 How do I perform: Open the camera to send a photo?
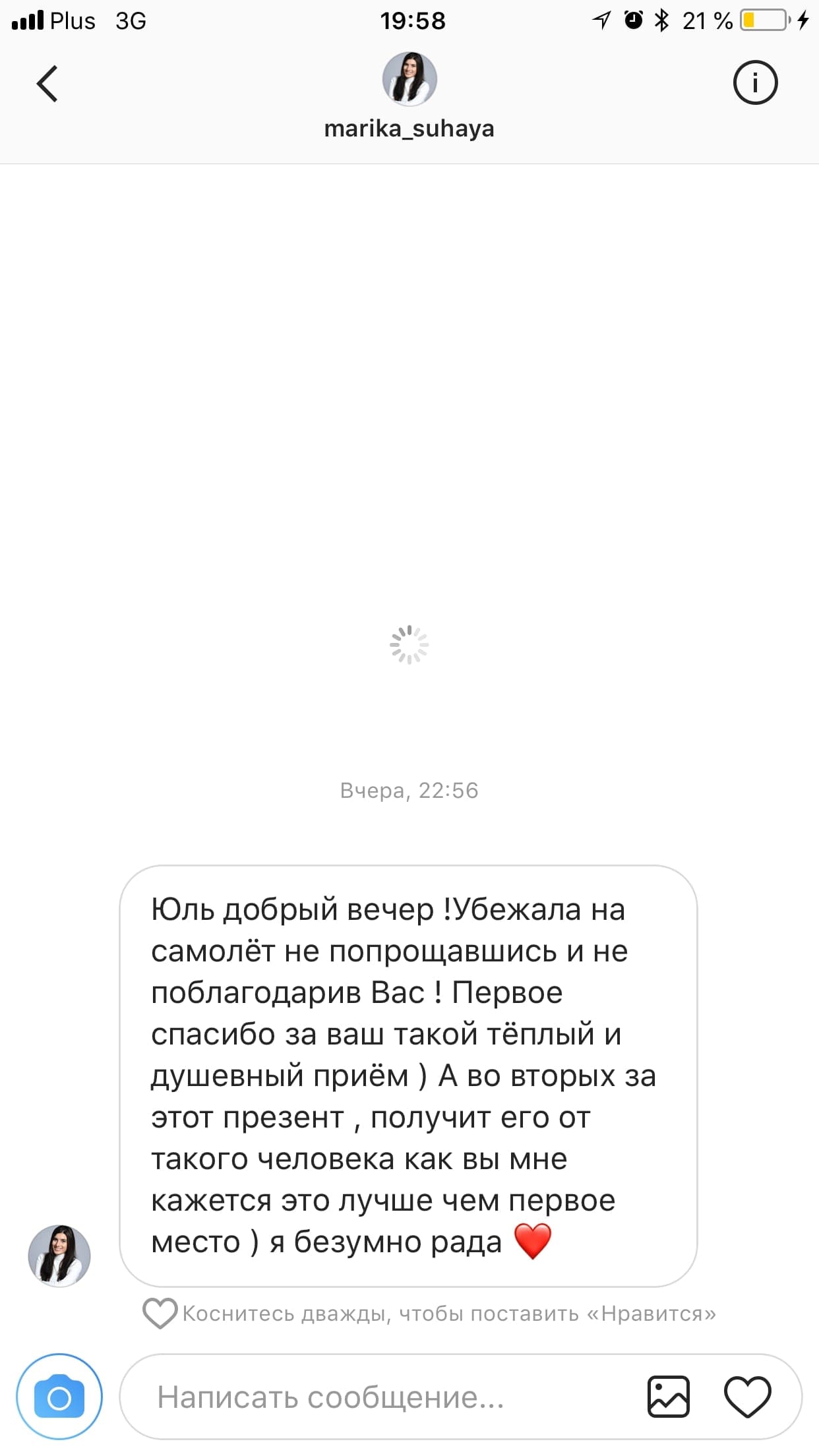point(59,1397)
